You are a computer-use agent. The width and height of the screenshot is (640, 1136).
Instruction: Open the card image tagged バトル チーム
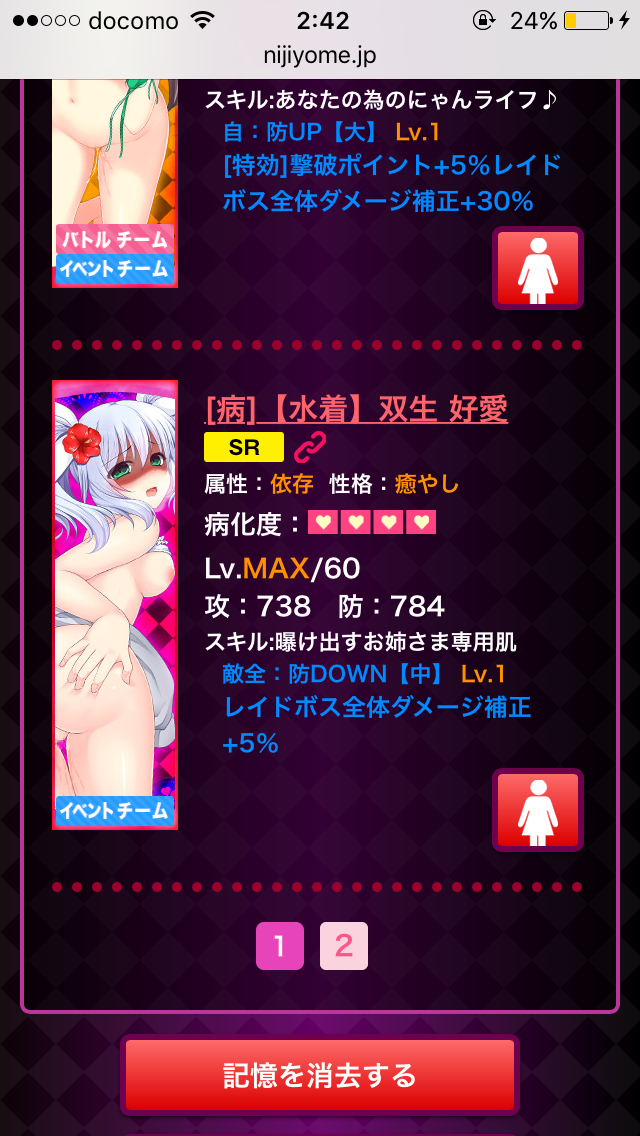(115, 180)
